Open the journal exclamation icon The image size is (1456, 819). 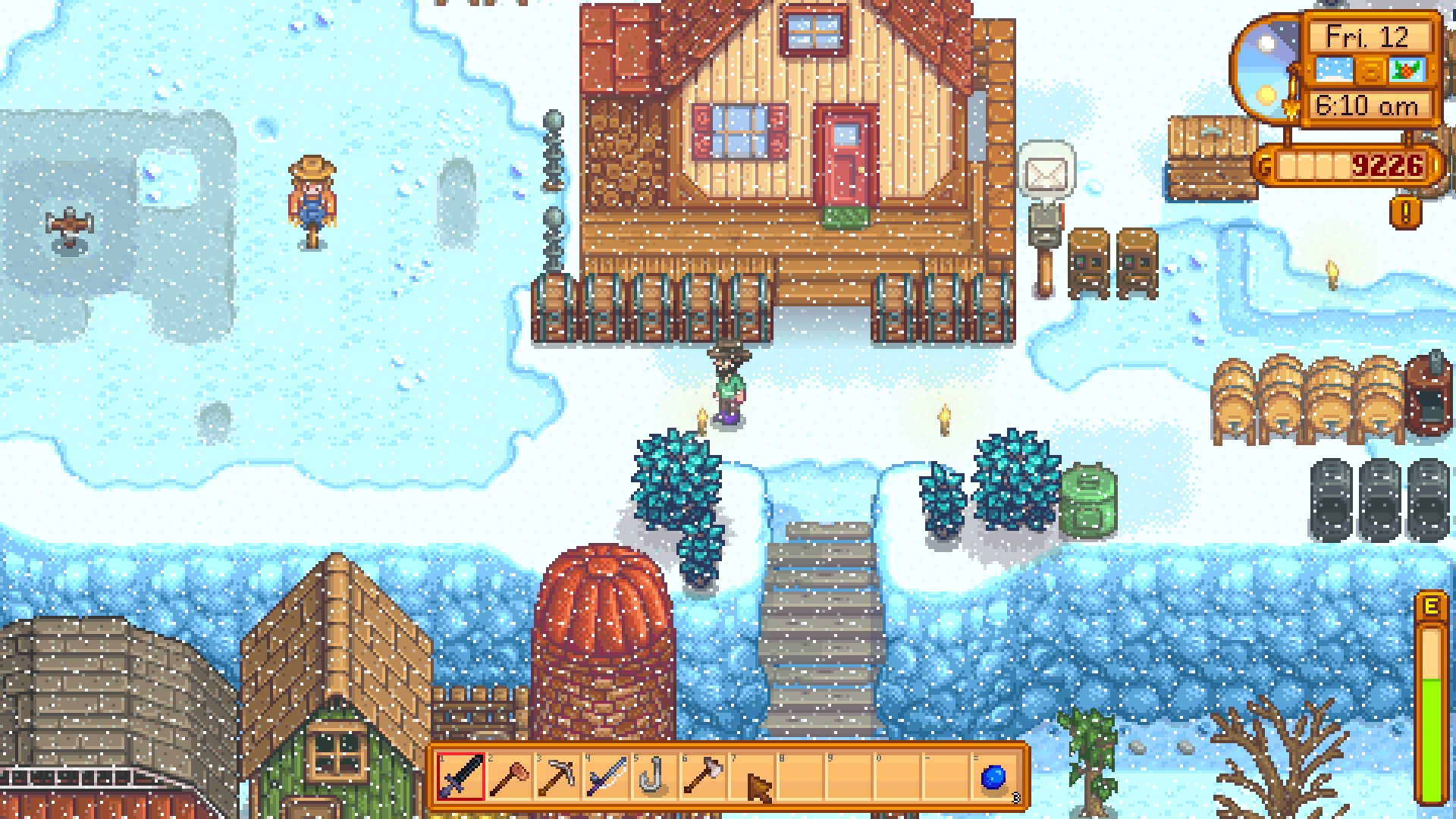point(1405,213)
